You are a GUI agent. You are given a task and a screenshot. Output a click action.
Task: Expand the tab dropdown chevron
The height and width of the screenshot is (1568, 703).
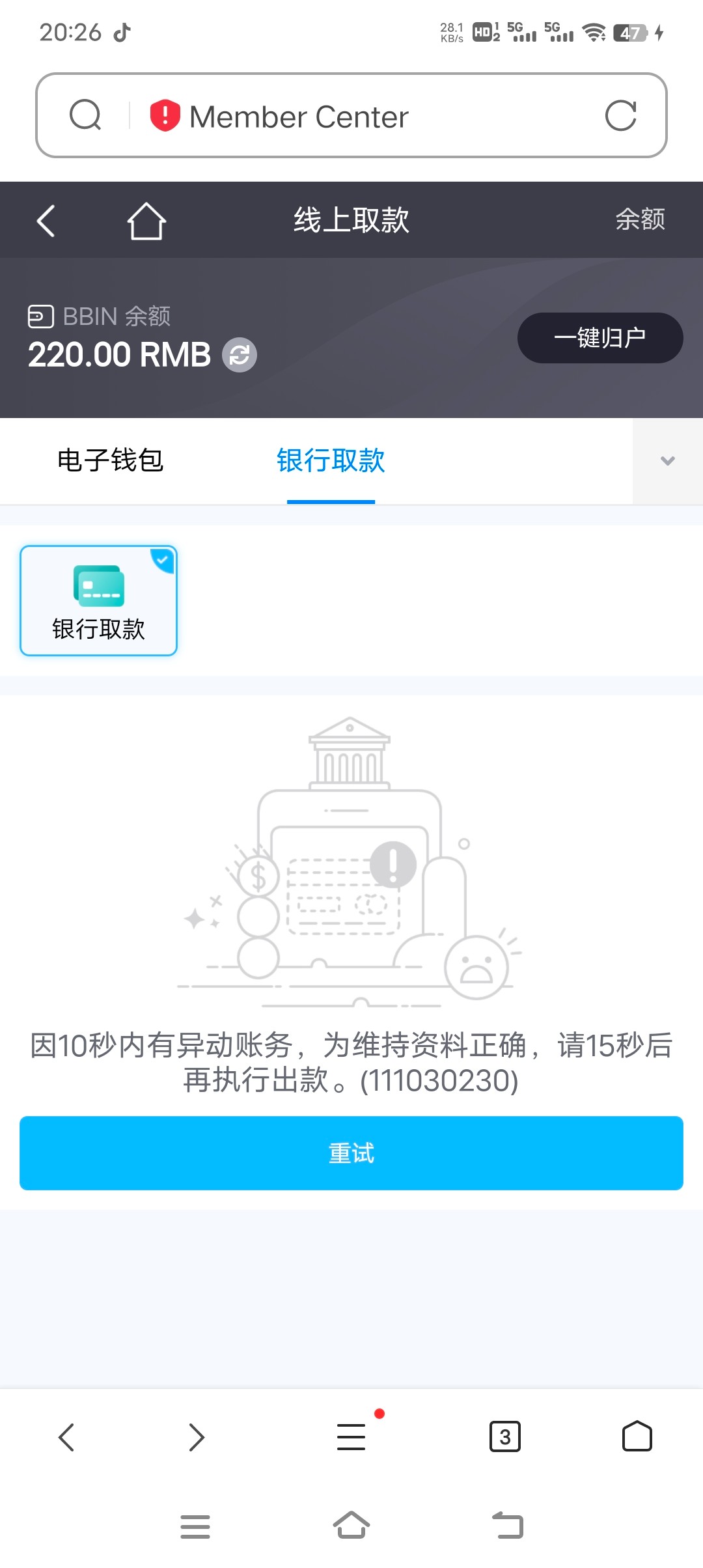[x=667, y=461]
